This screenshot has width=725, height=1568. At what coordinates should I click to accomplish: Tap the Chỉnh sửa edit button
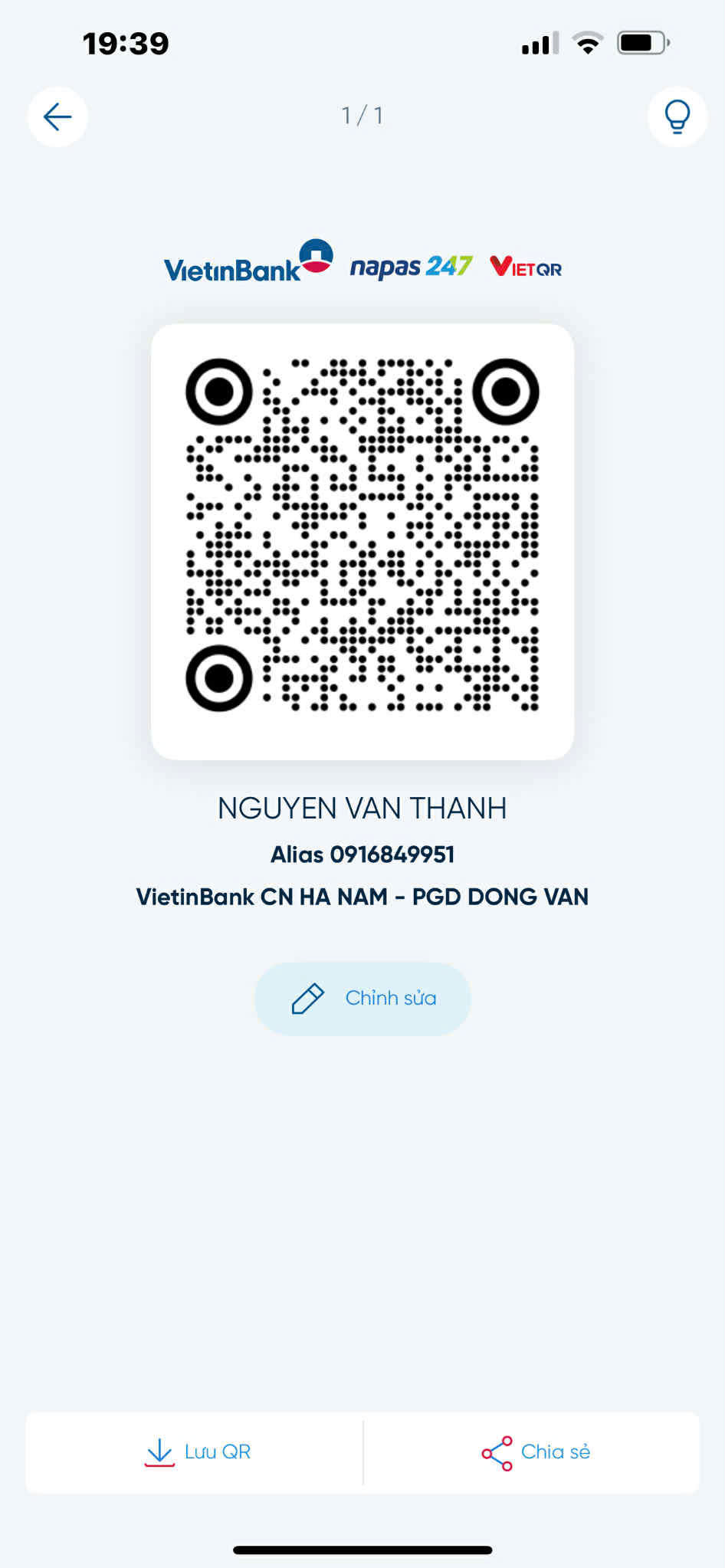coord(362,999)
